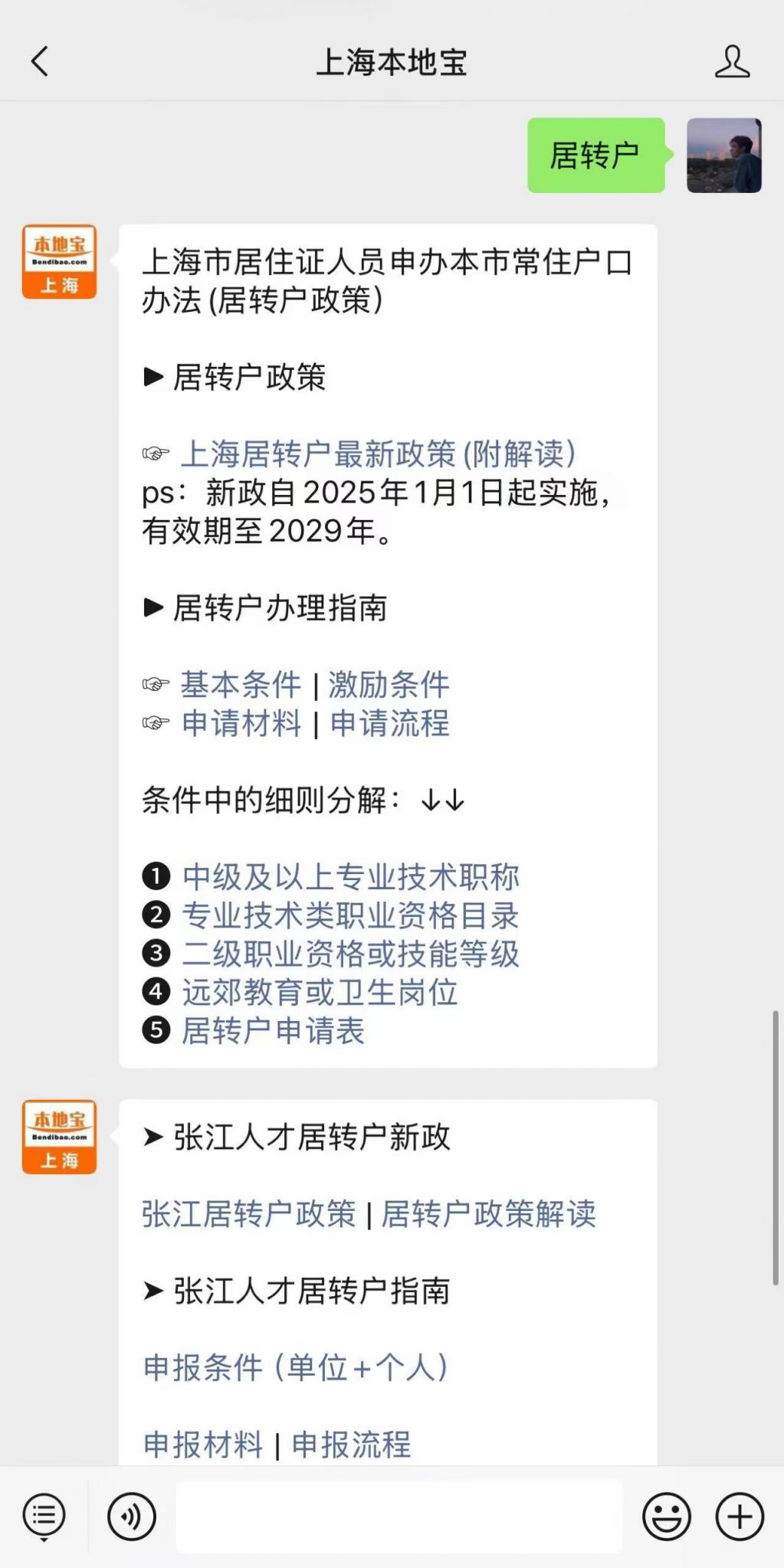Open the 居转户申请表 link
The image size is (784, 1568).
pos(273,1030)
